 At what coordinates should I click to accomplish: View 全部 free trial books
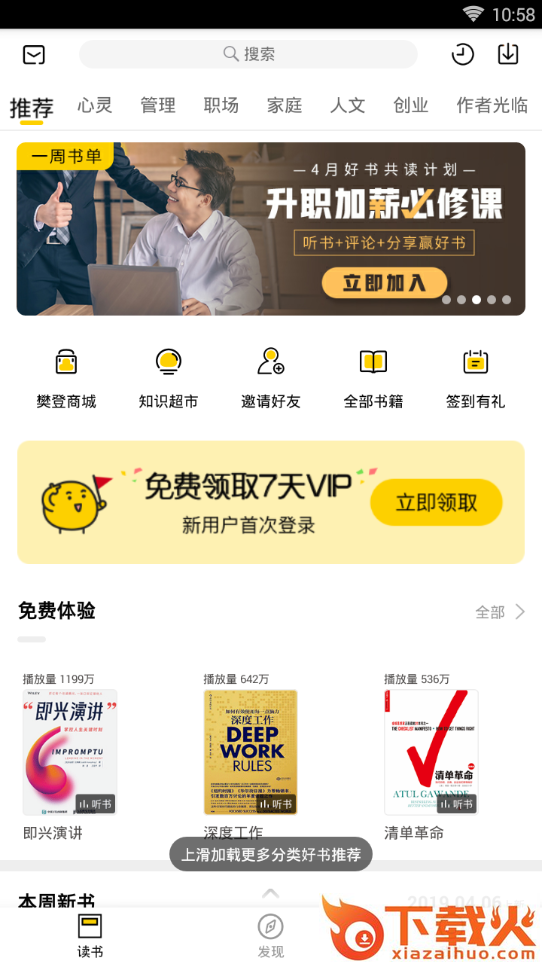(x=501, y=612)
